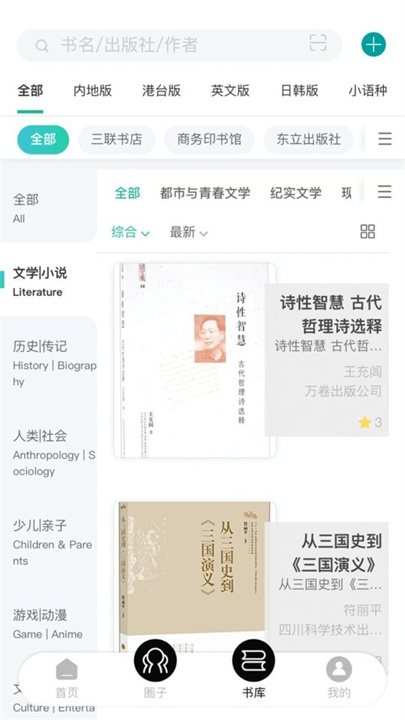This screenshot has width=405, height=720.
Task: Expand the 最新 sort dropdown
Action: click(189, 232)
